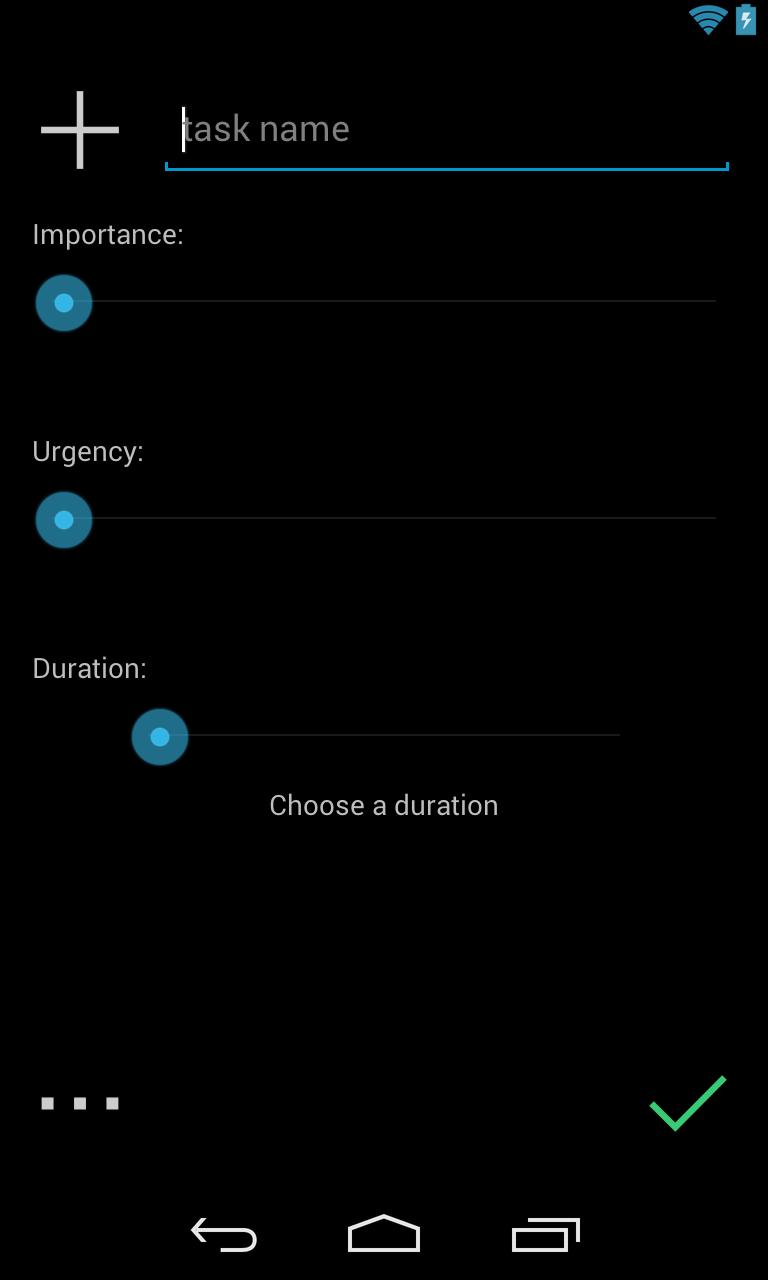768x1280 pixels.
Task: Go back using the system back button
Action: tap(224, 1235)
